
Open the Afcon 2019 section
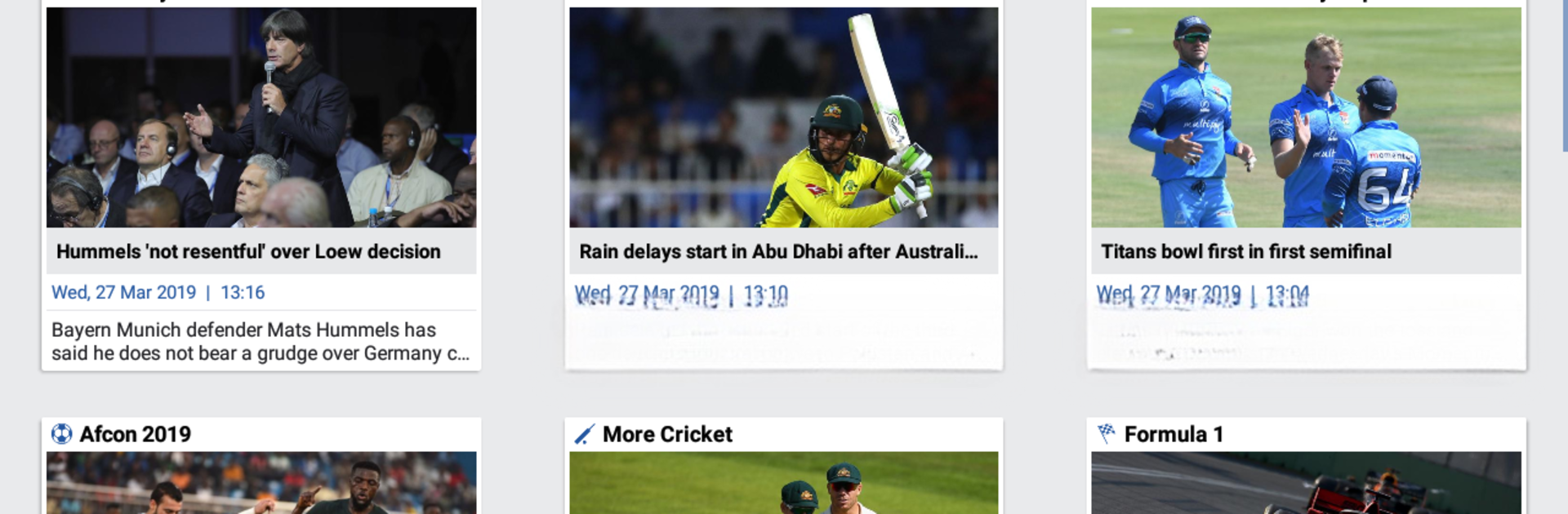pyautogui.click(x=135, y=434)
